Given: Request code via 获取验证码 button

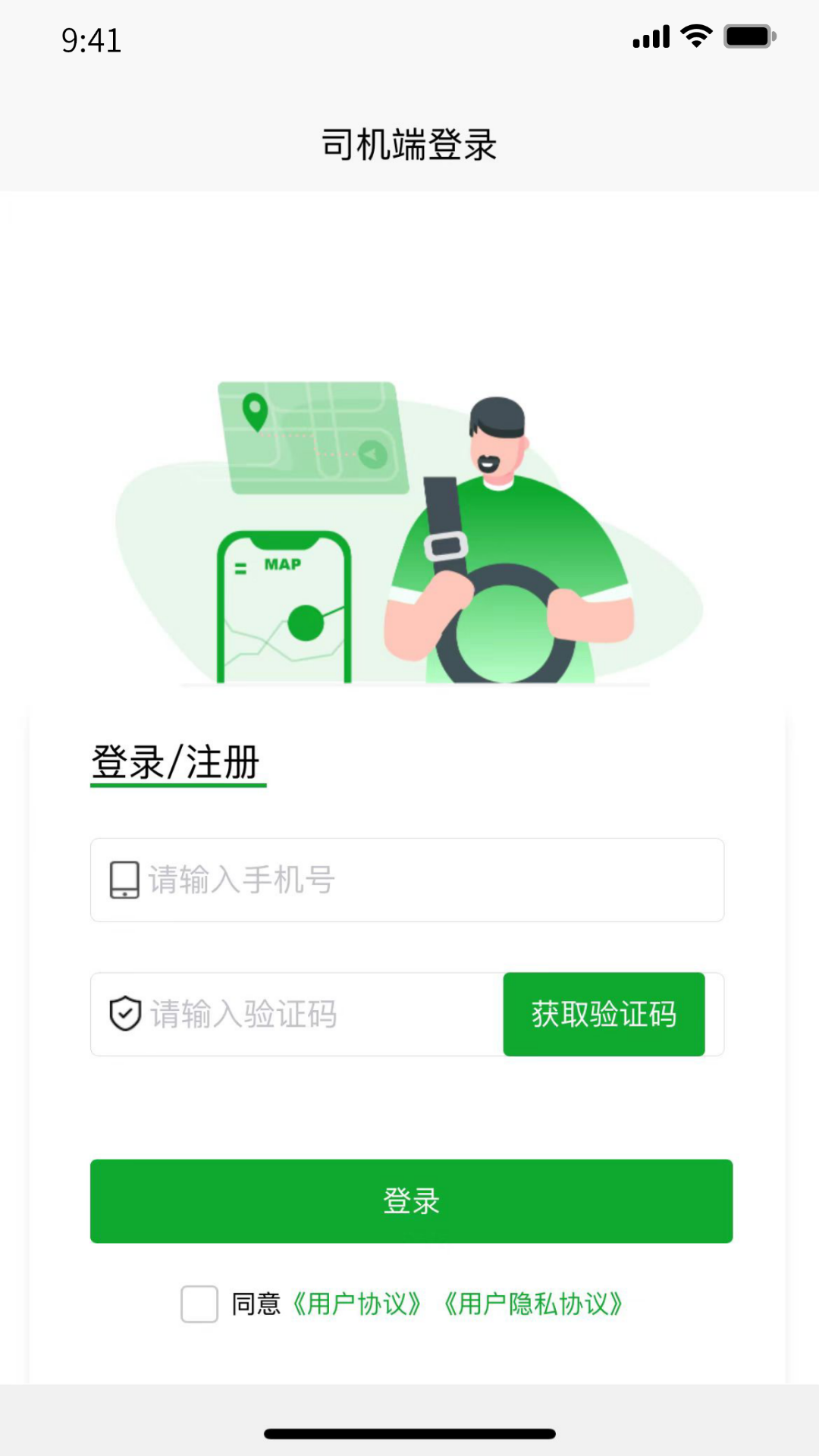Looking at the screenshot, I should [x=604, y=1015].
